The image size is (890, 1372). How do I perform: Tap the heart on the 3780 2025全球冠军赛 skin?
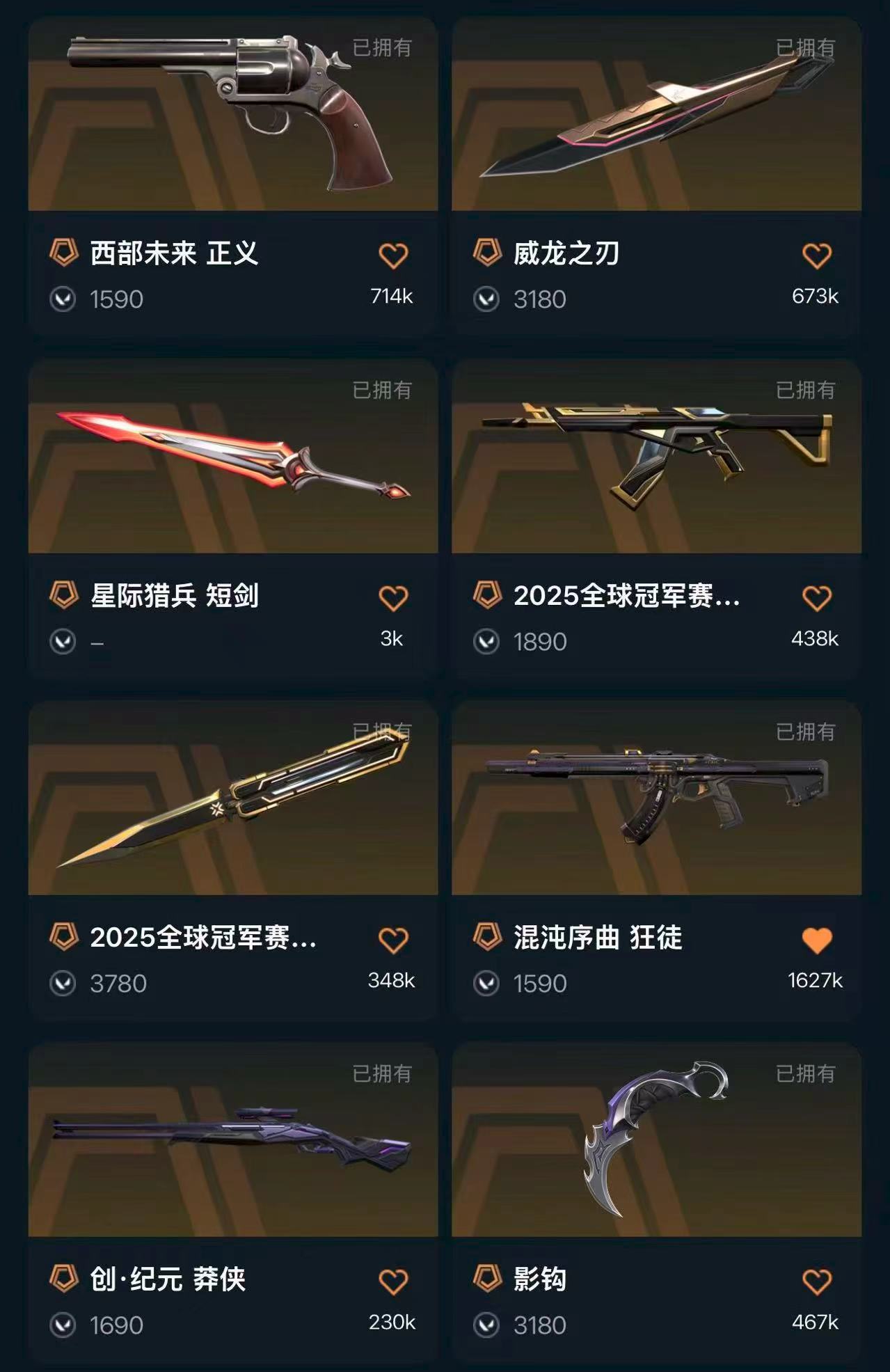(393, 940)
